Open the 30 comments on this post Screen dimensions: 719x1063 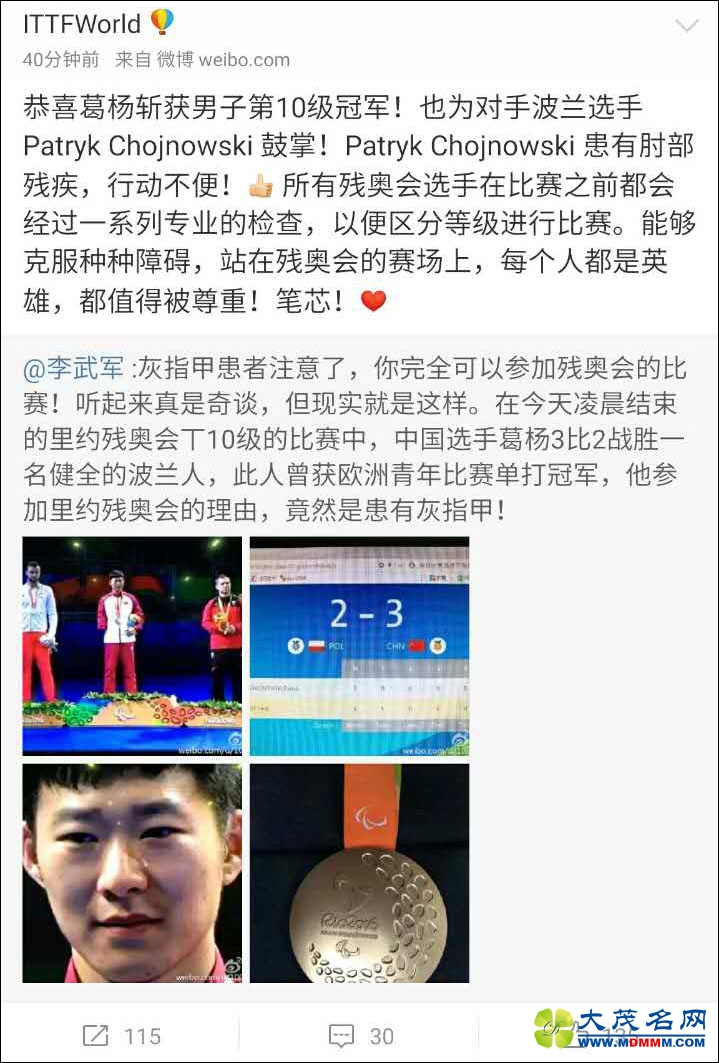pos(360,1036)
